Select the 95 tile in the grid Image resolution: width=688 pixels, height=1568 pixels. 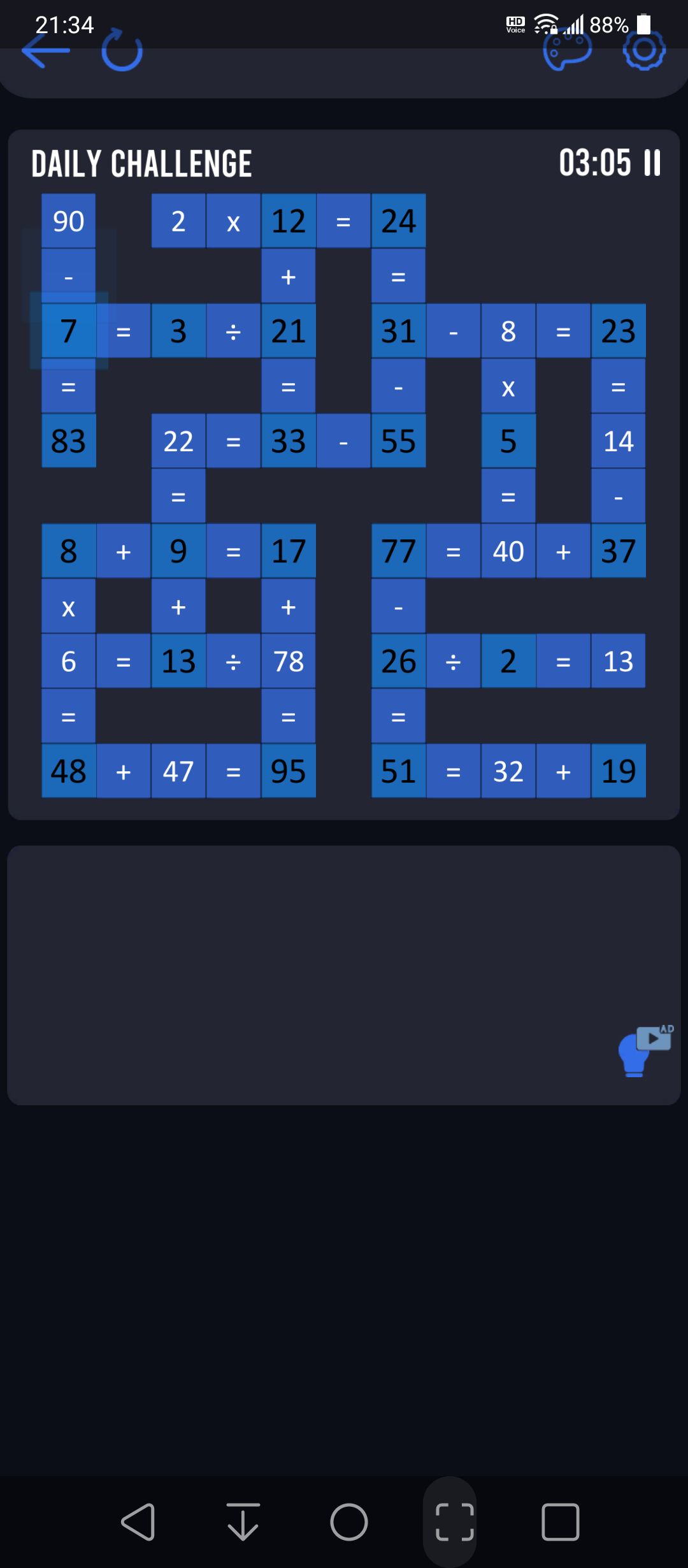pos(289,771)
